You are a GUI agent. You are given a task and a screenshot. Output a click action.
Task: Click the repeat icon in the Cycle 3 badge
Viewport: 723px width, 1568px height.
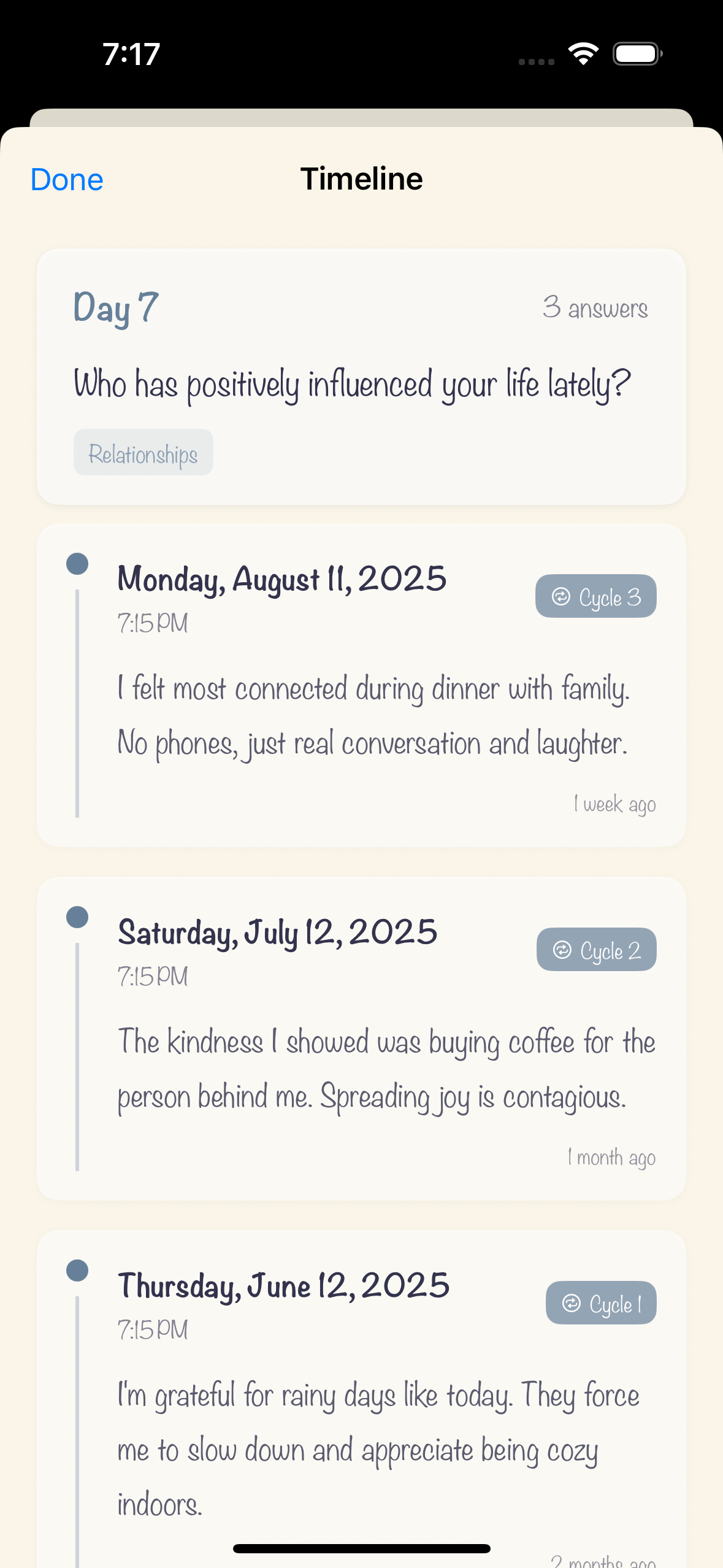(x=561, y=596)
